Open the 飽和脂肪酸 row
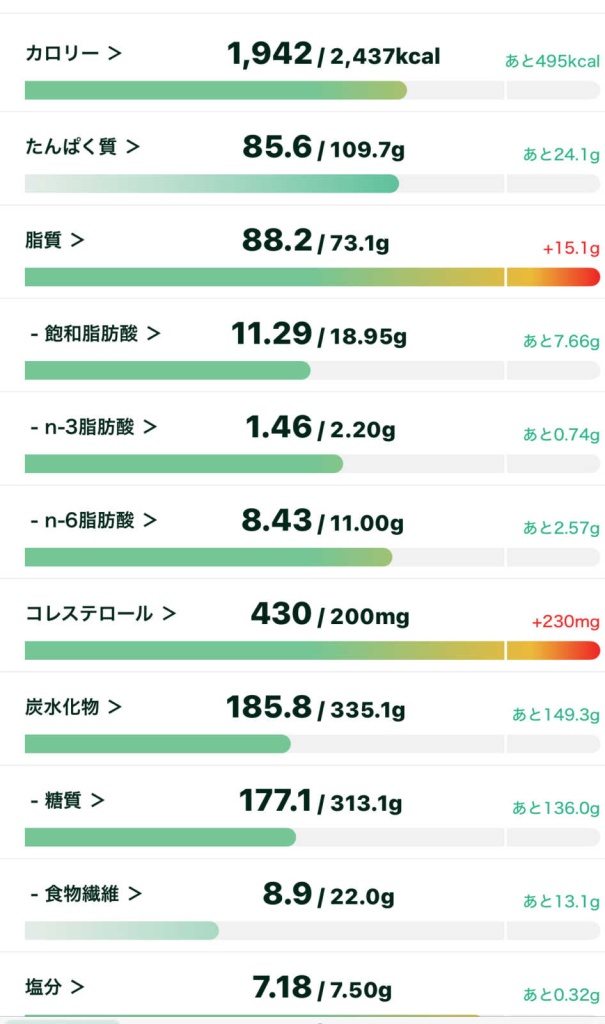The image size is (605, 1024). tap(302, 345)
